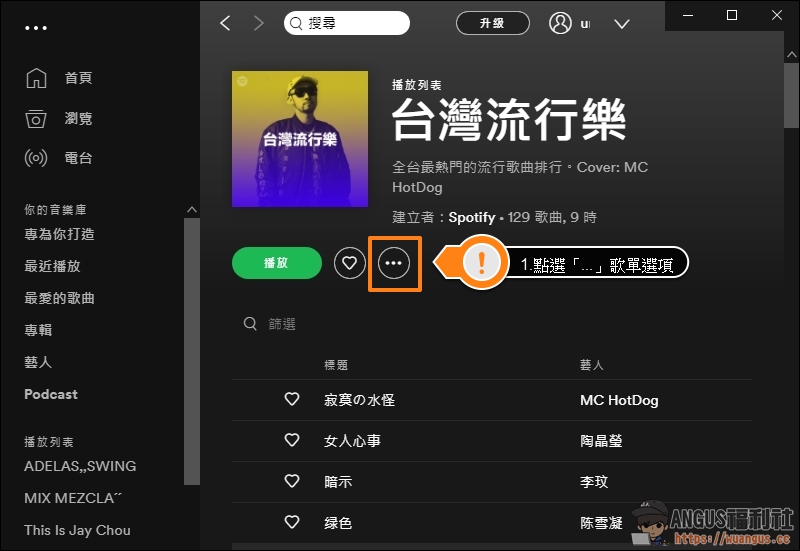Tap the green 播放 play button

pos(276,263)
